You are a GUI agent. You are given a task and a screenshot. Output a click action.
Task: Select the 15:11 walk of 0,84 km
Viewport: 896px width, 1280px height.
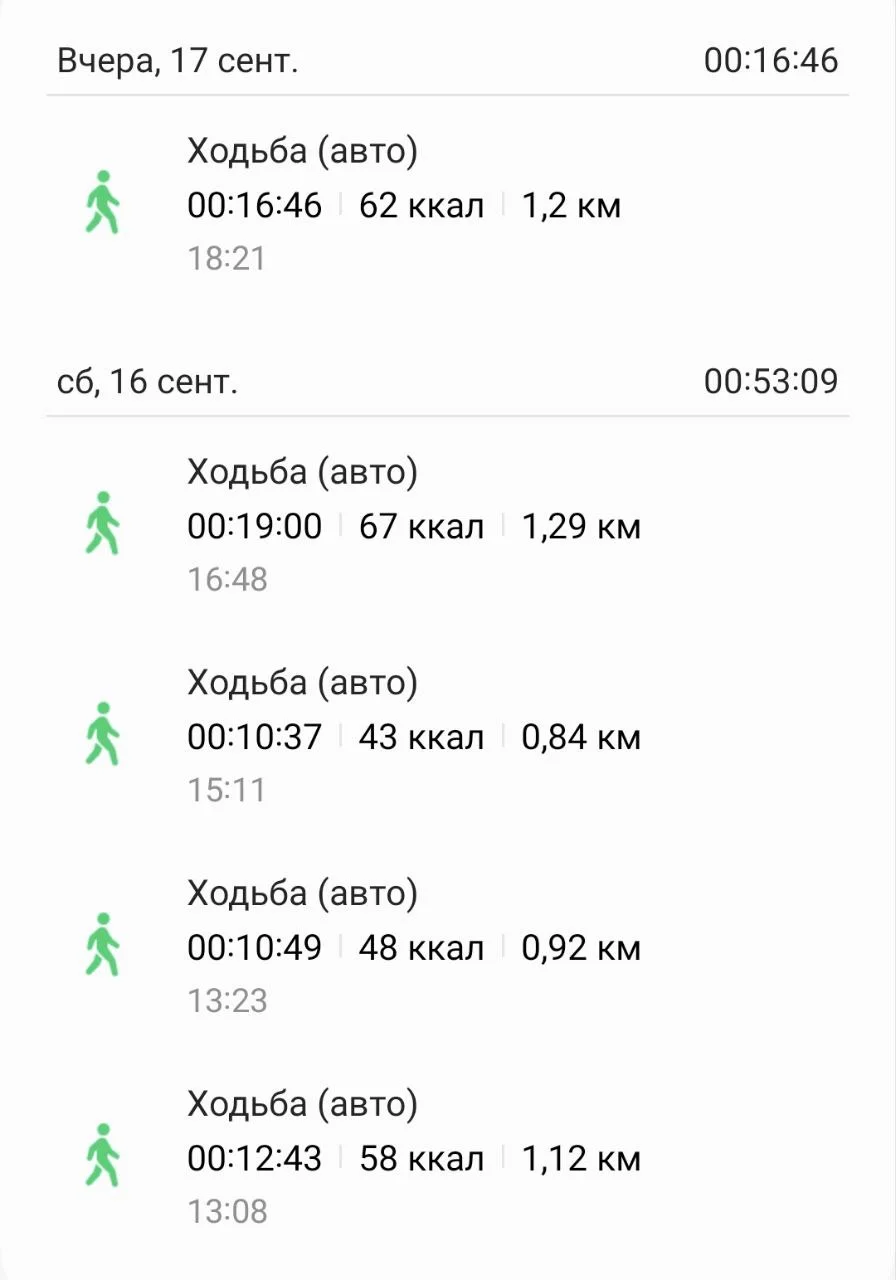click(x=413, y=736)
